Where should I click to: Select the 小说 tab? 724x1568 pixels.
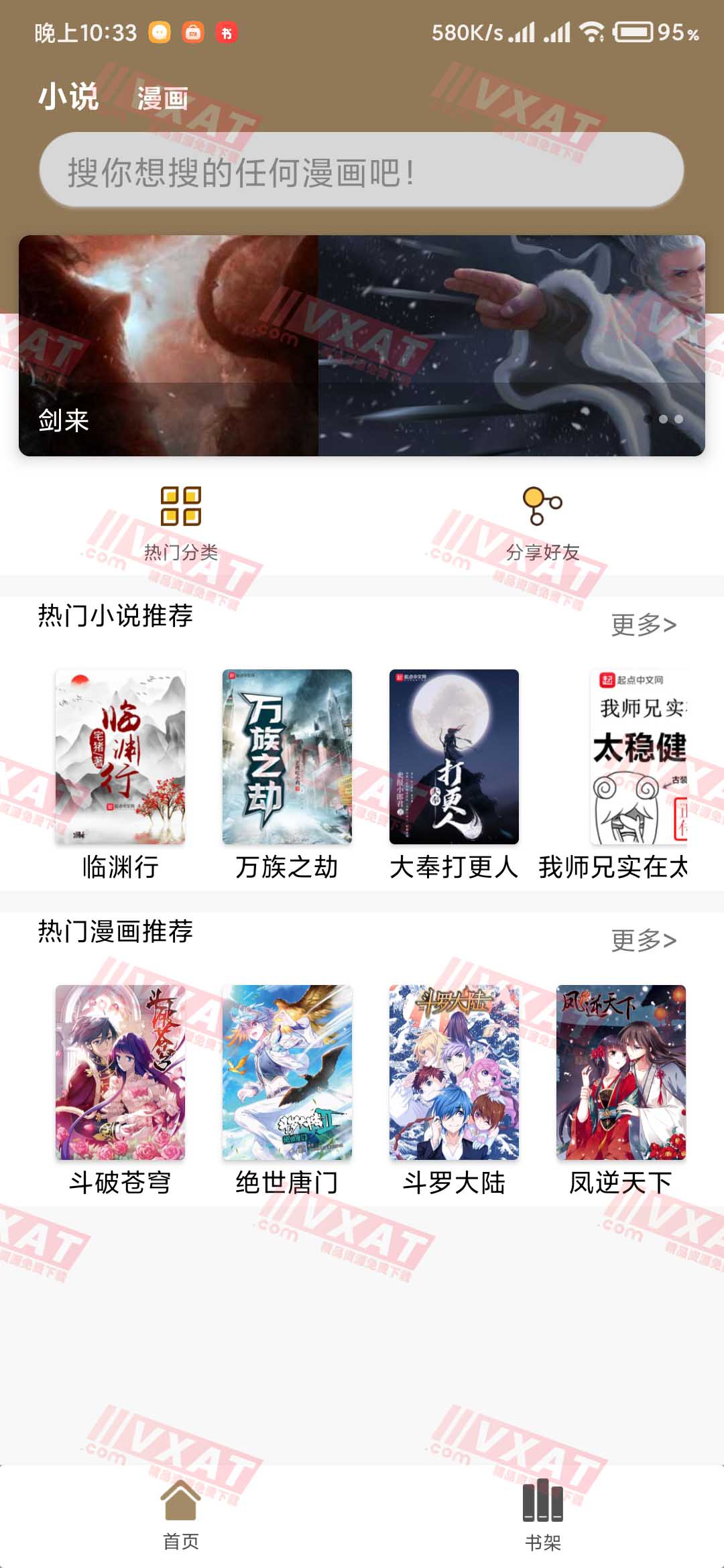click(66, 98)
